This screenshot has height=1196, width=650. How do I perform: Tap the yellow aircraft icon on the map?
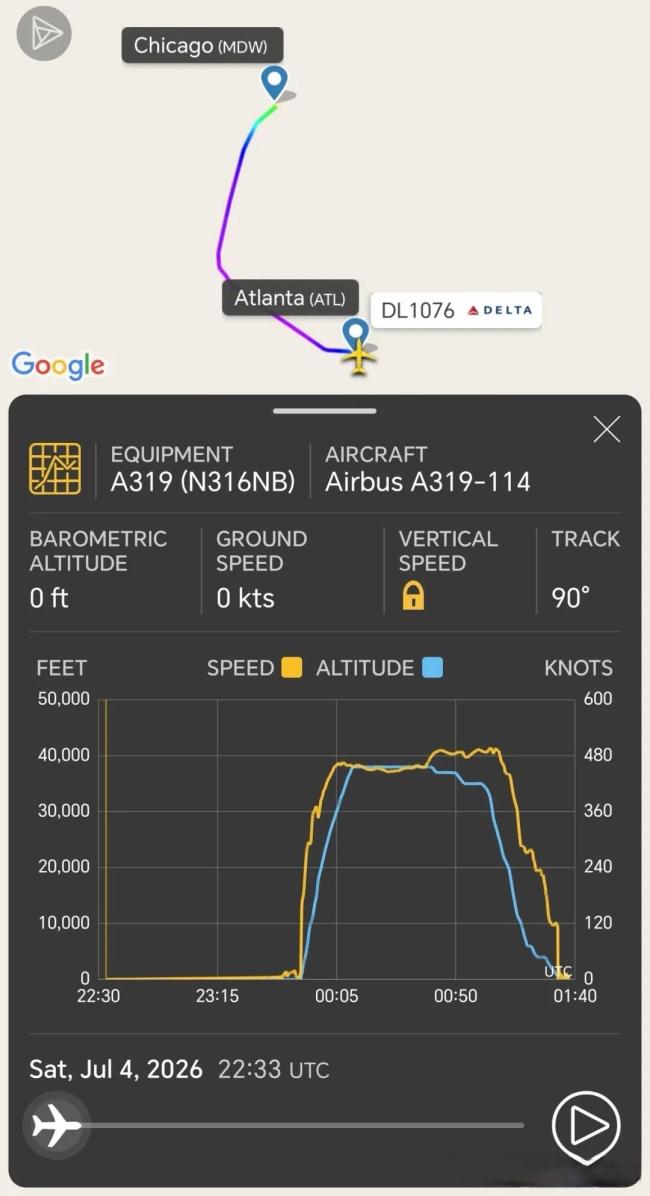click(359, 358)
